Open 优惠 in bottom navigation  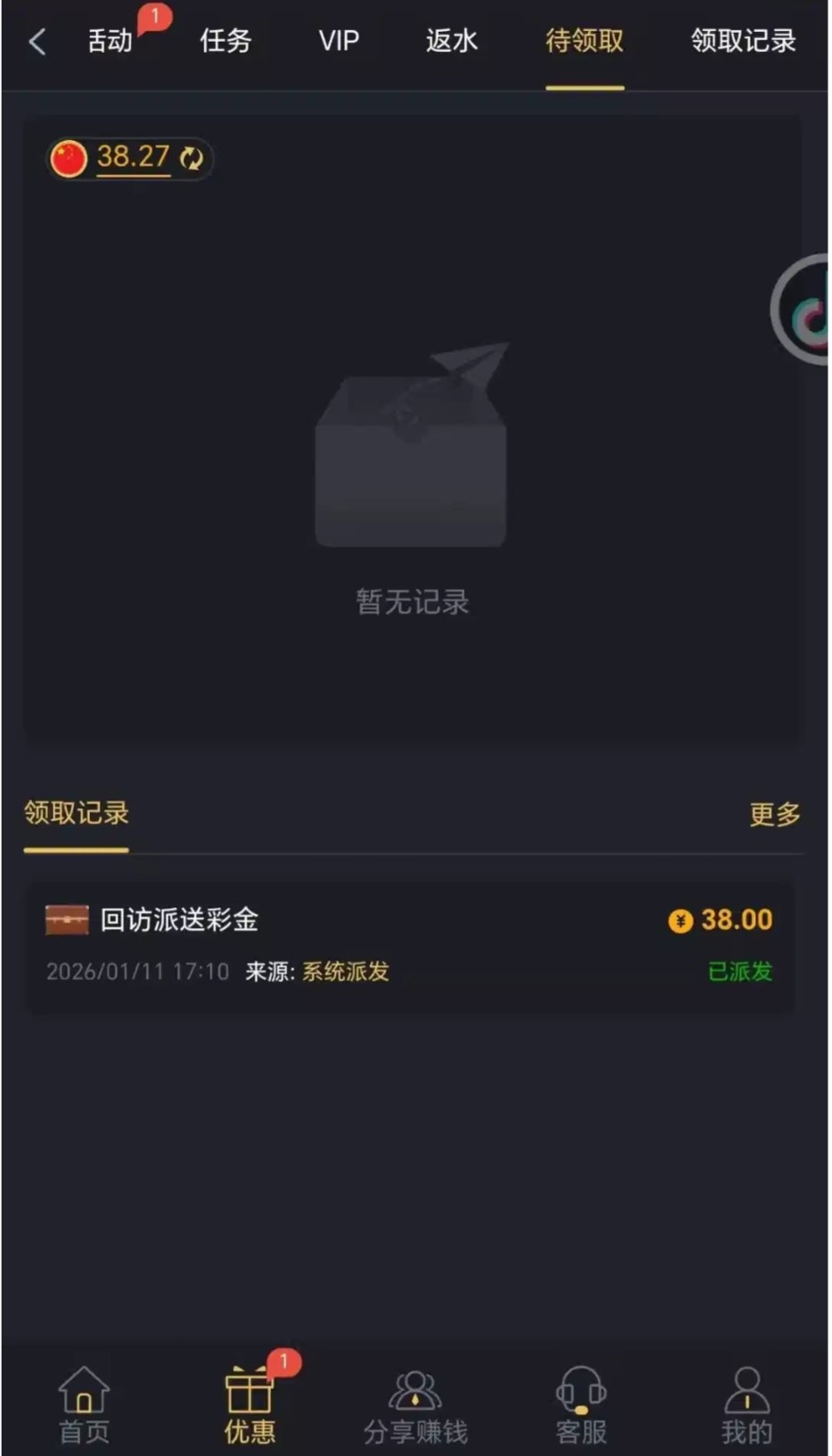coord(250,1406)
